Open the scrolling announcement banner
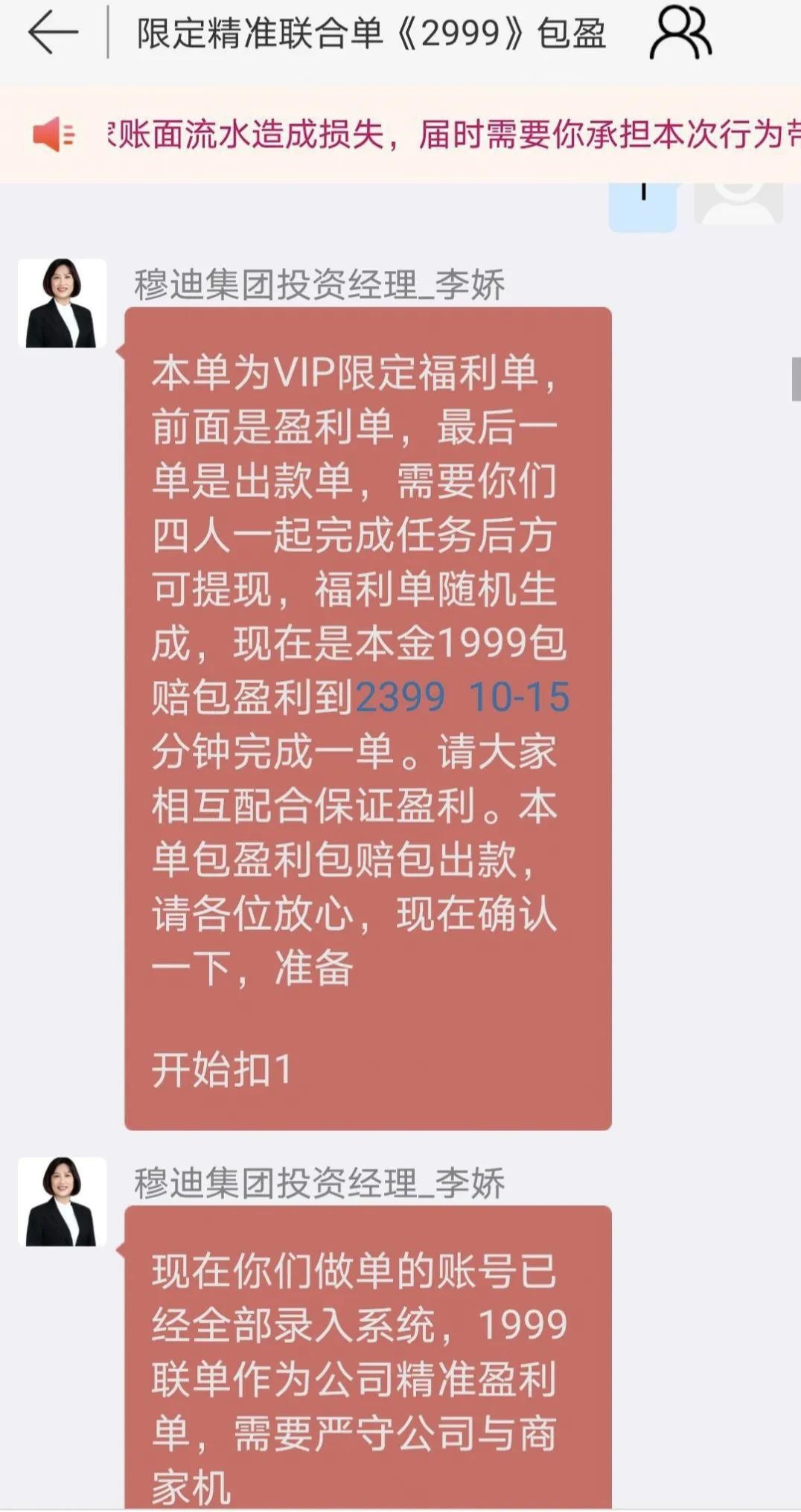This screenshot has width=801, height=1512. 447,135
